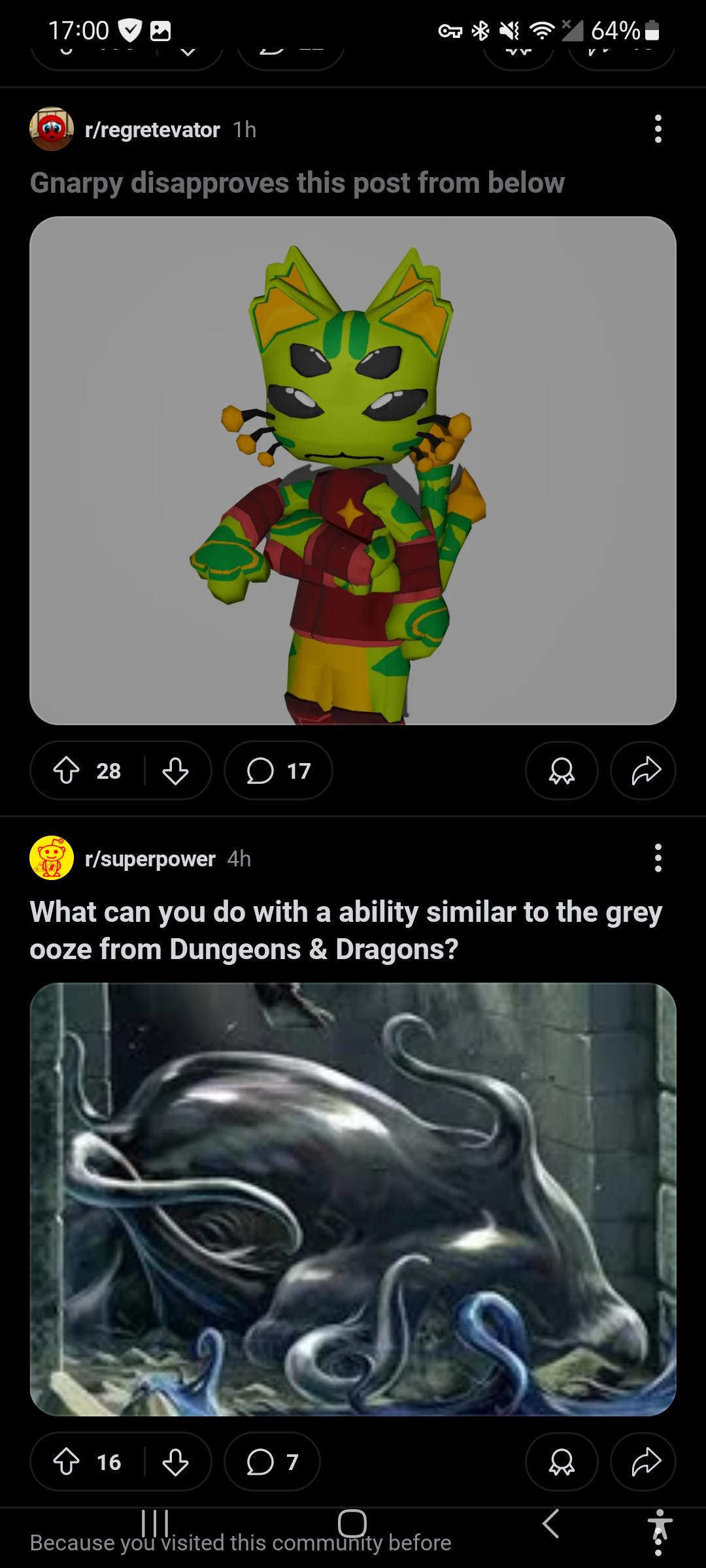The width and height of the screenshot is (706, 1568).
Task: Open overflow menu on the grey ooze post
Action: pos(658,858)
